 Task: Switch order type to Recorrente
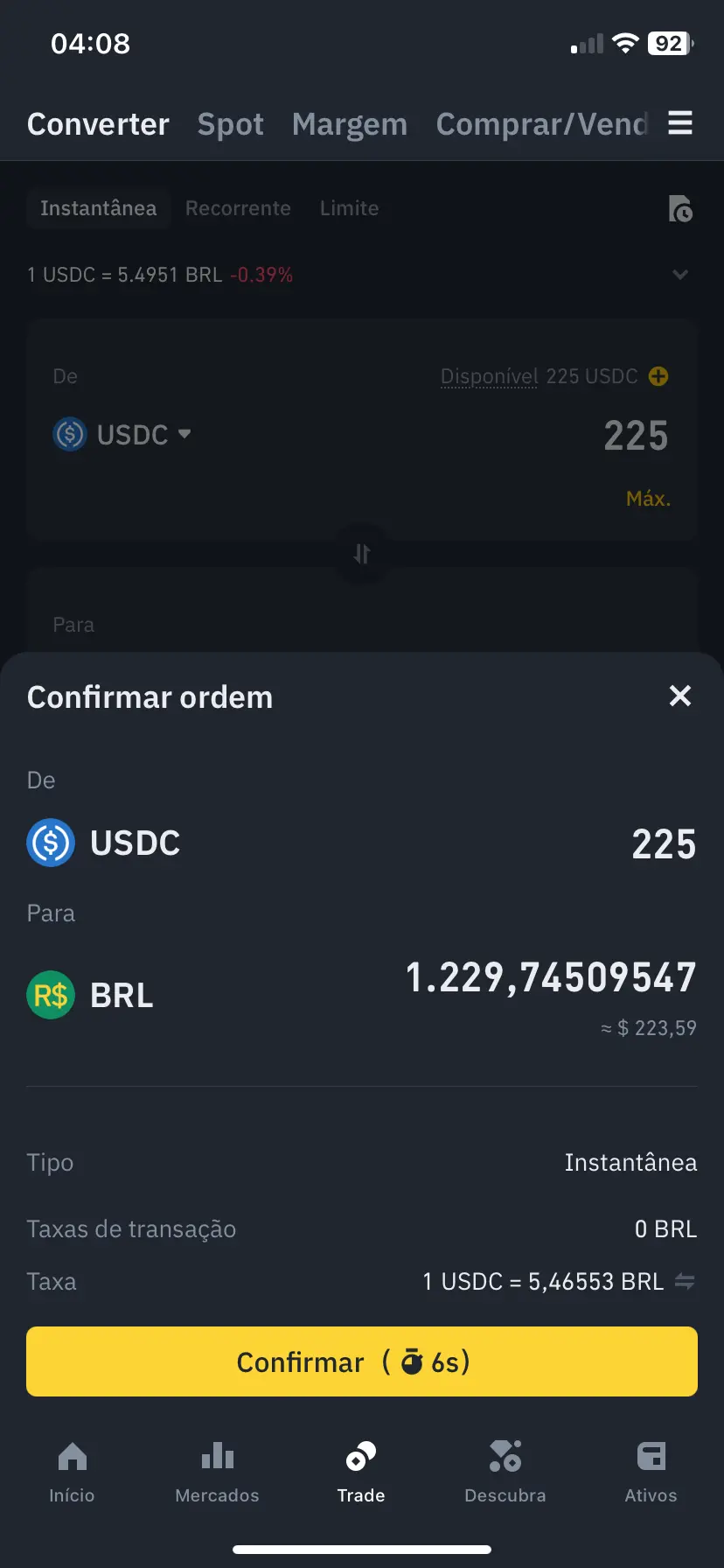tap(237, 208)
